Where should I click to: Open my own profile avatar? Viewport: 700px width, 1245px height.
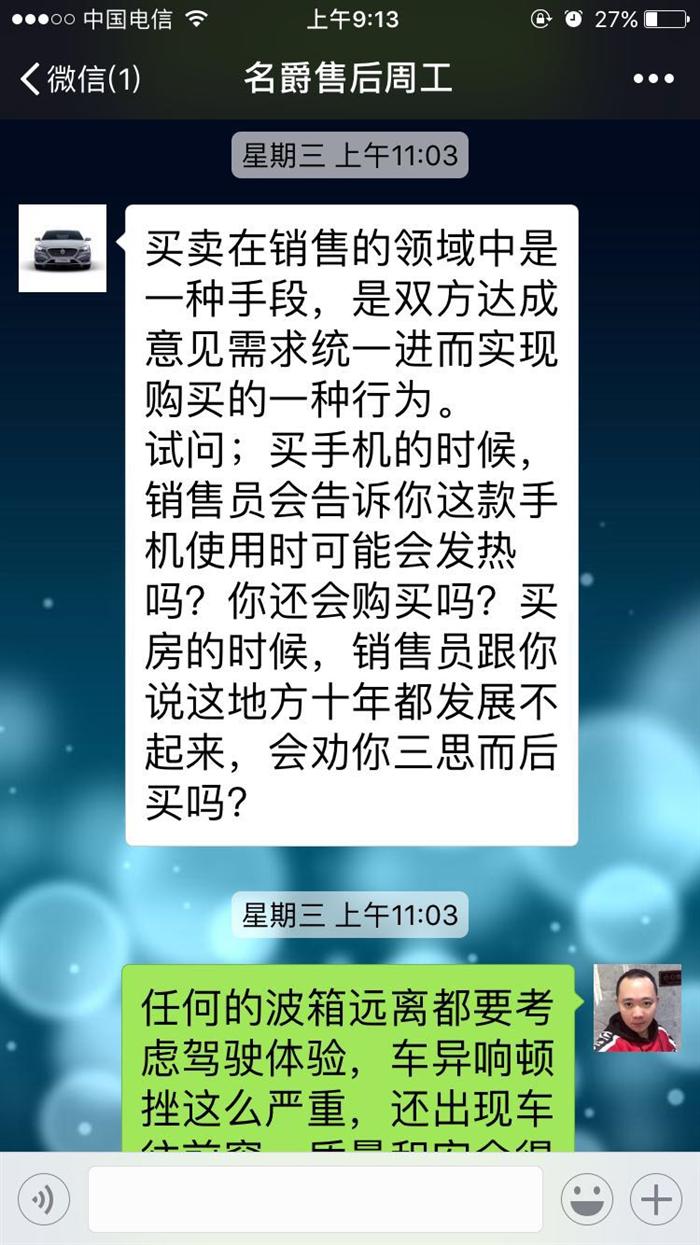pyautogui.click(x=637, y=1008)
